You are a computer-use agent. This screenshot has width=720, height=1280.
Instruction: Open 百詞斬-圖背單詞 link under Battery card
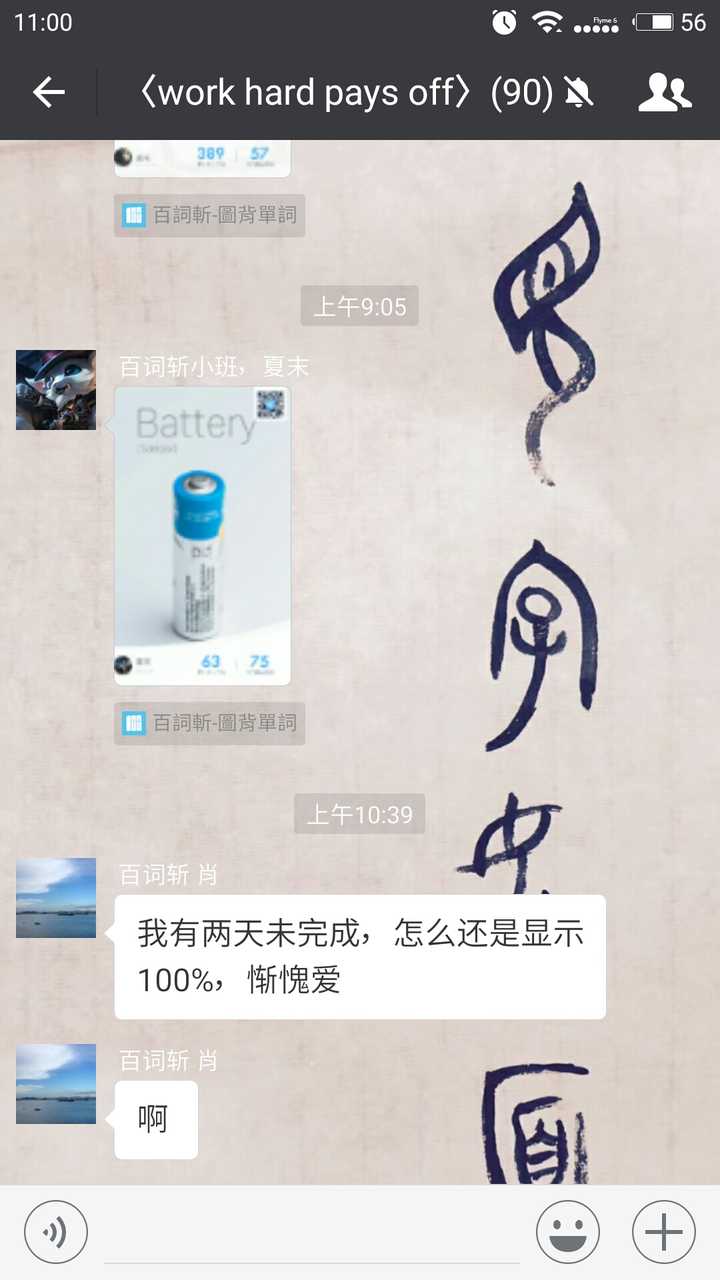pyautogui.click(x=210, y=722)
